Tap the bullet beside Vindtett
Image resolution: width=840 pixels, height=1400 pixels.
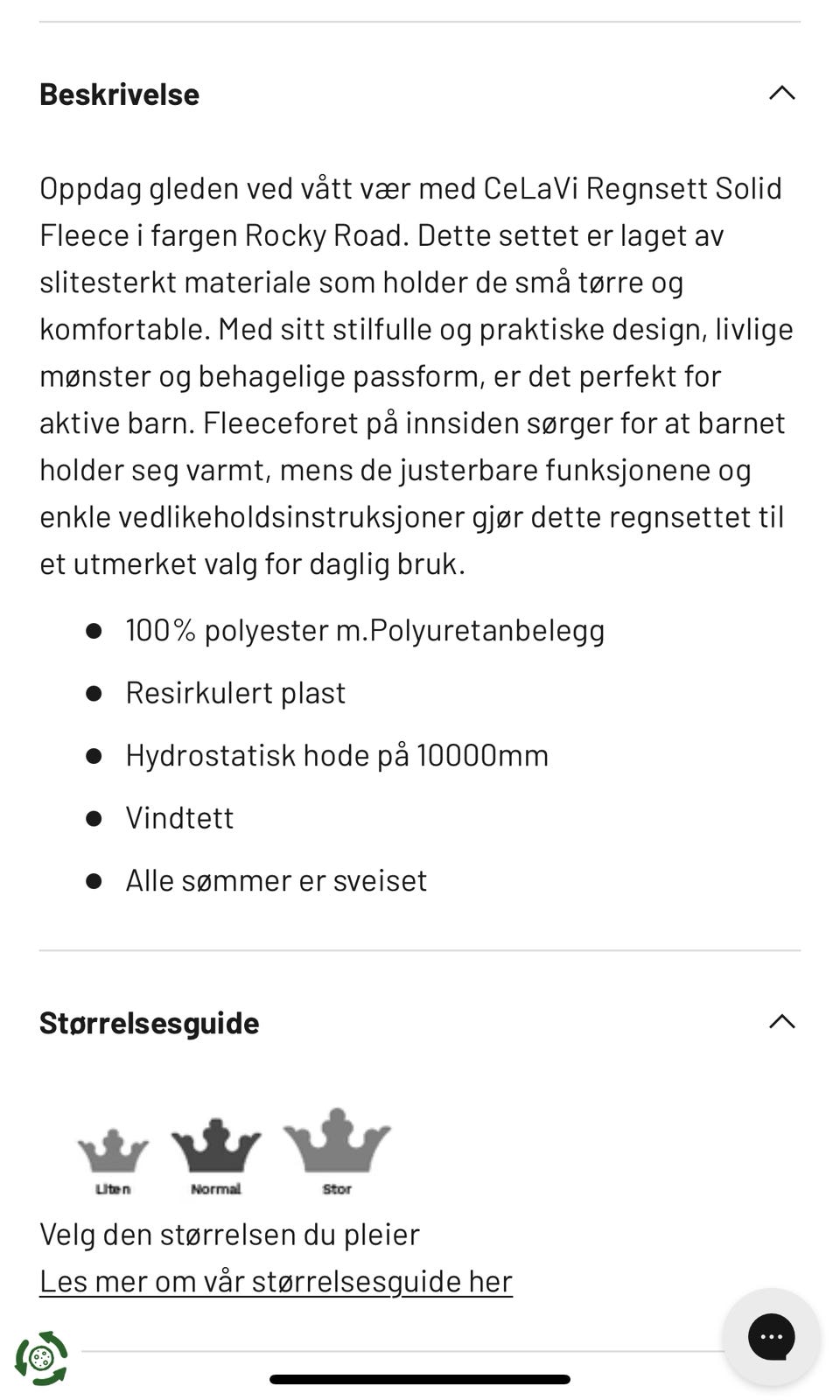pos(94,818)
